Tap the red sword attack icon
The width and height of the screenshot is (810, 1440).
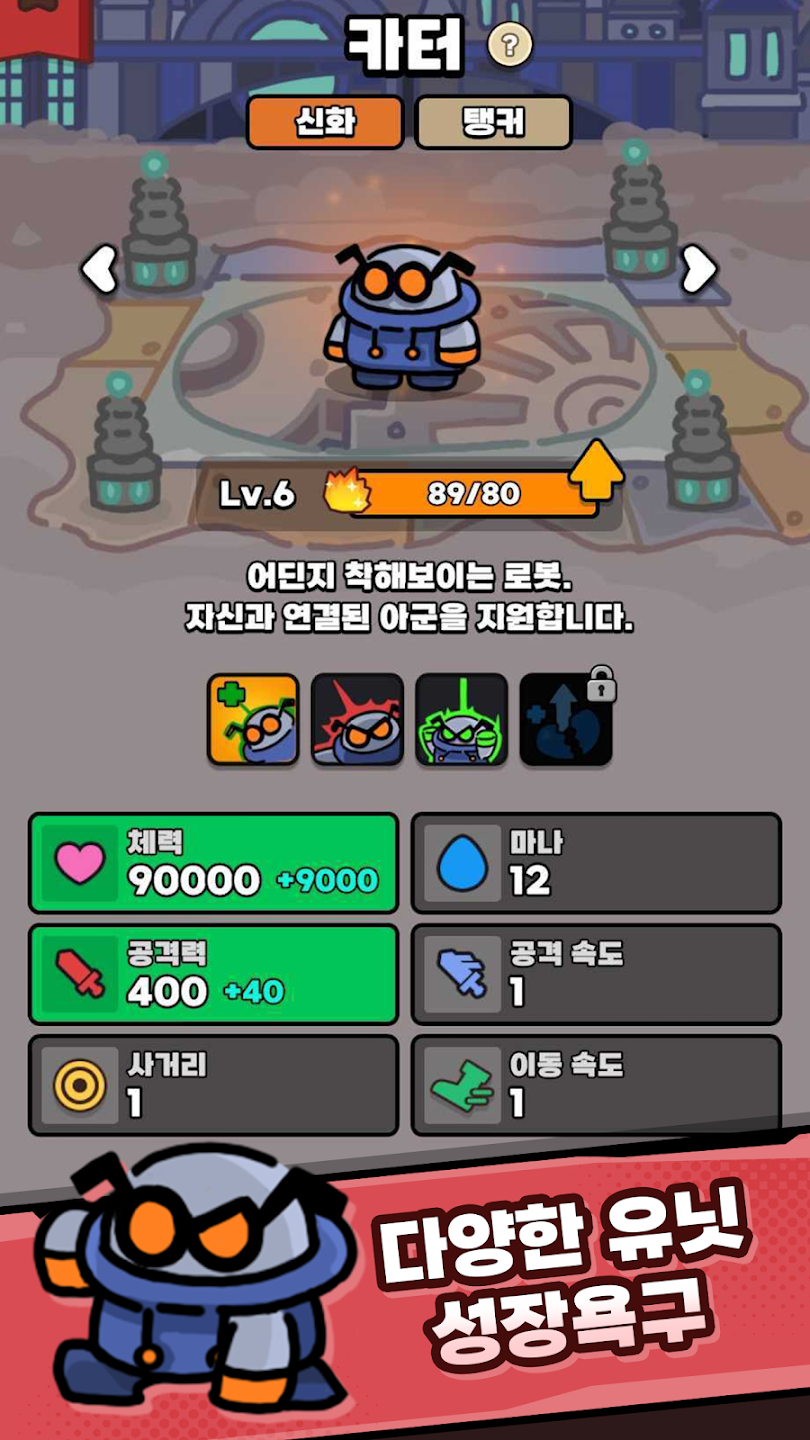(x=78, y=972)
